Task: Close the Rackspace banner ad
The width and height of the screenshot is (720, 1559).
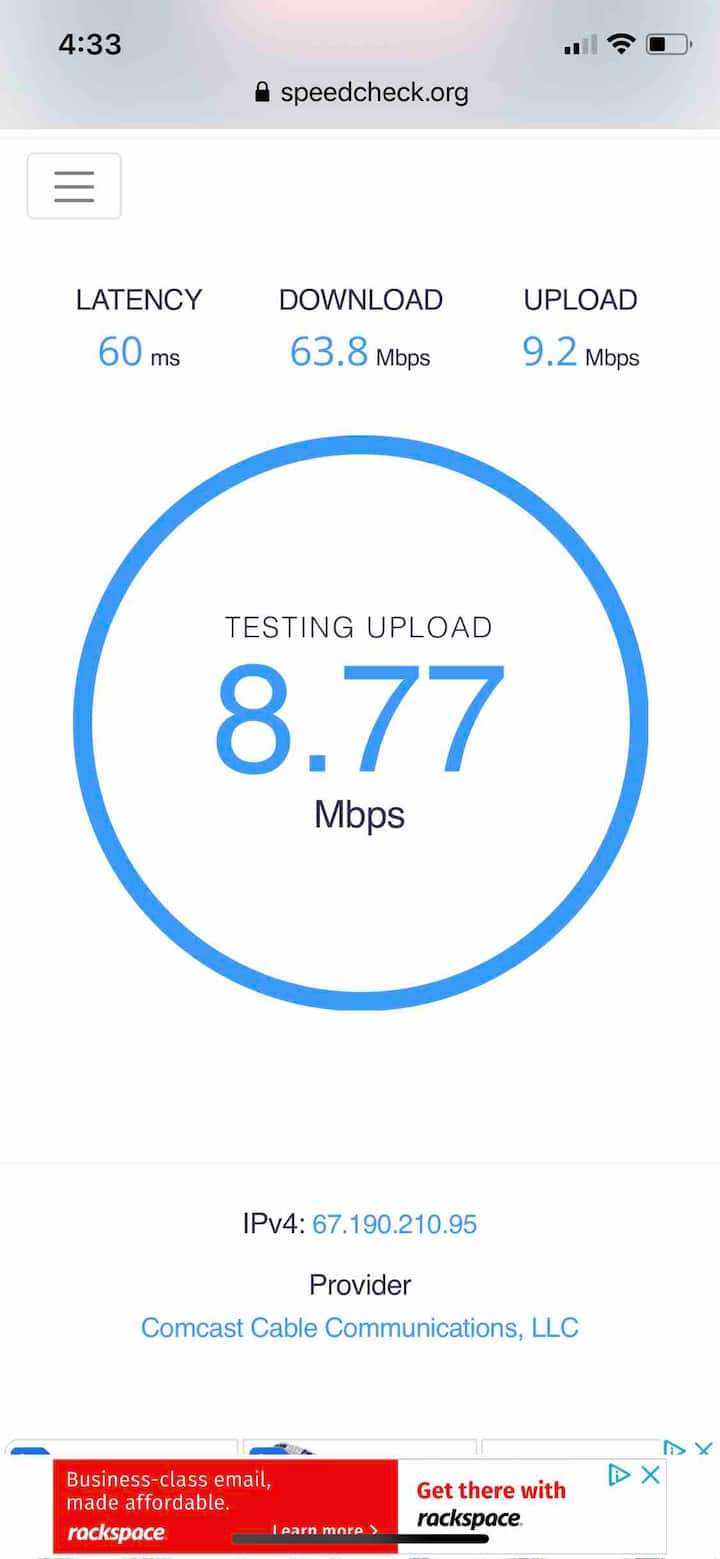Action: click(x=650, y=1475)
